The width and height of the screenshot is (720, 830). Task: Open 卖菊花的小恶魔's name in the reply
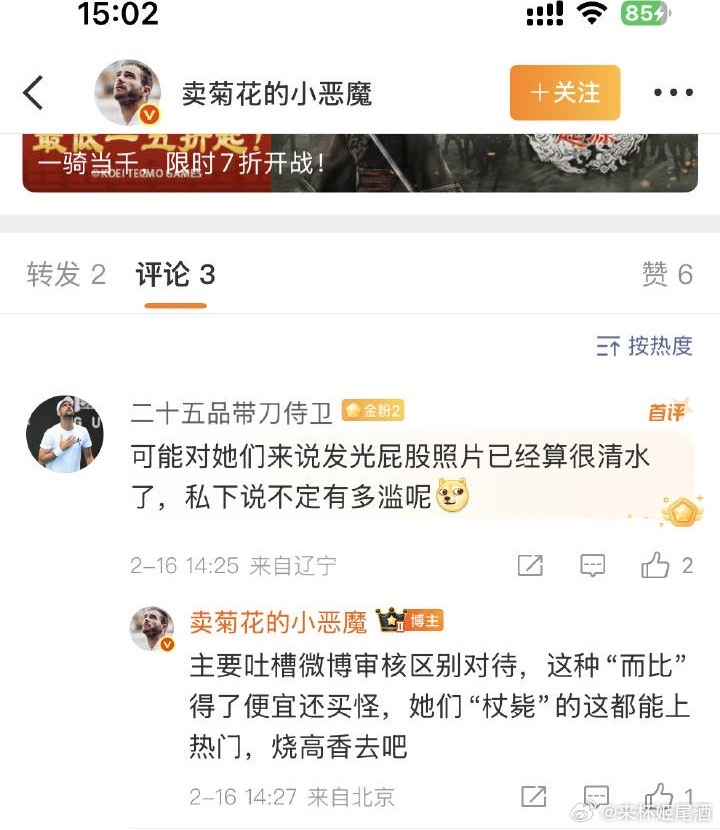(x=279, y=622)
